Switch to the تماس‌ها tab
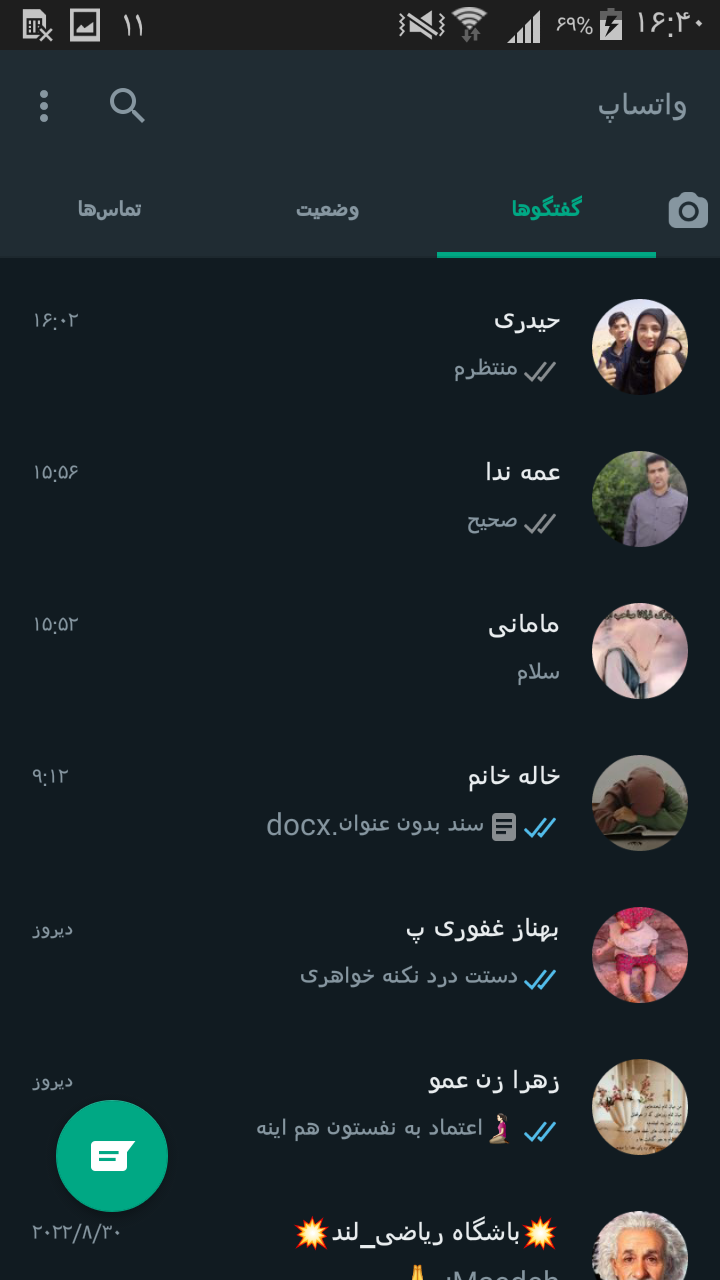Viewport: 720px width, 1280px height. tap(109, 209)
